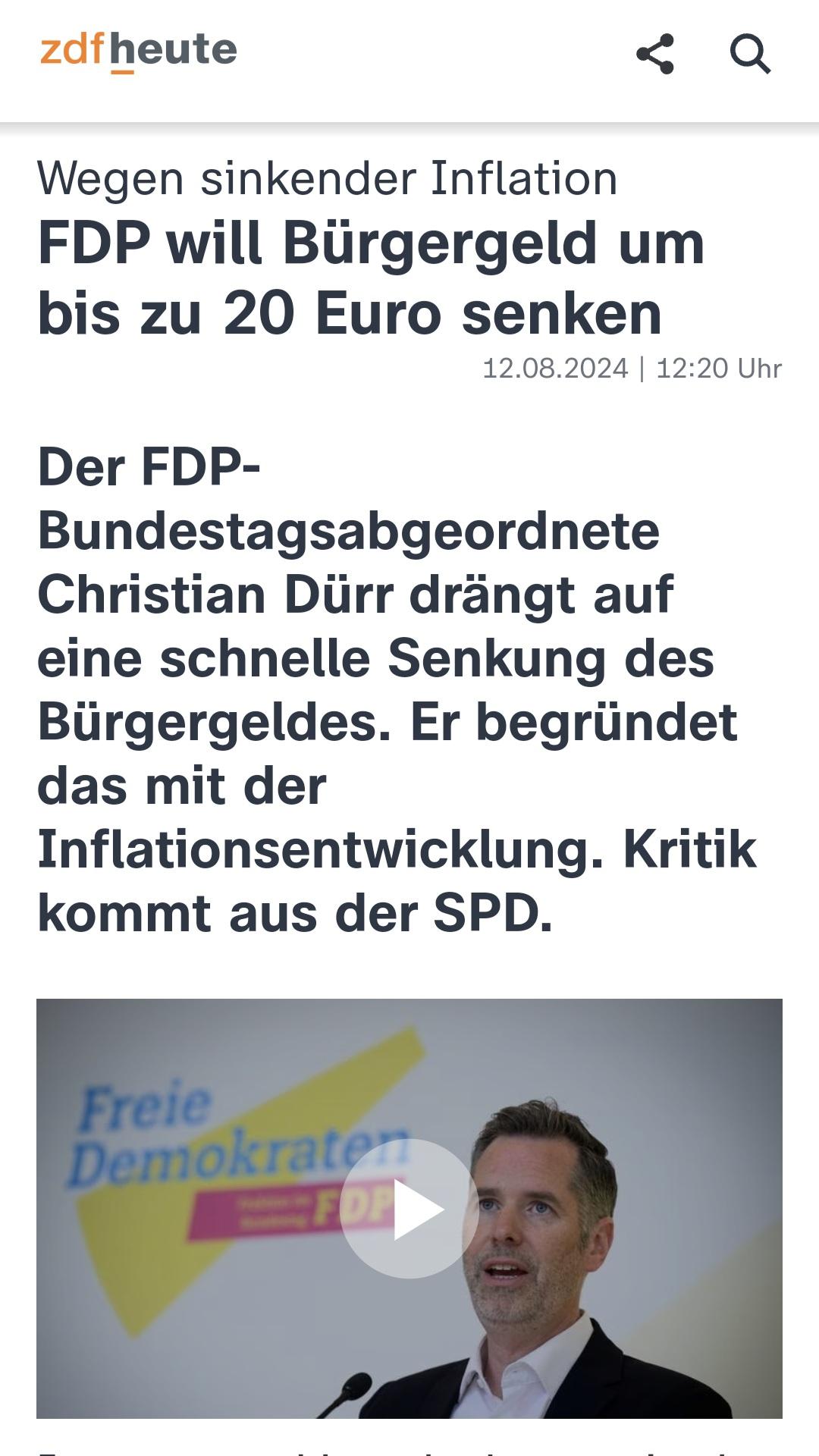Share this article
This screenshot has height=1456, width=819.
pos(655,54)
